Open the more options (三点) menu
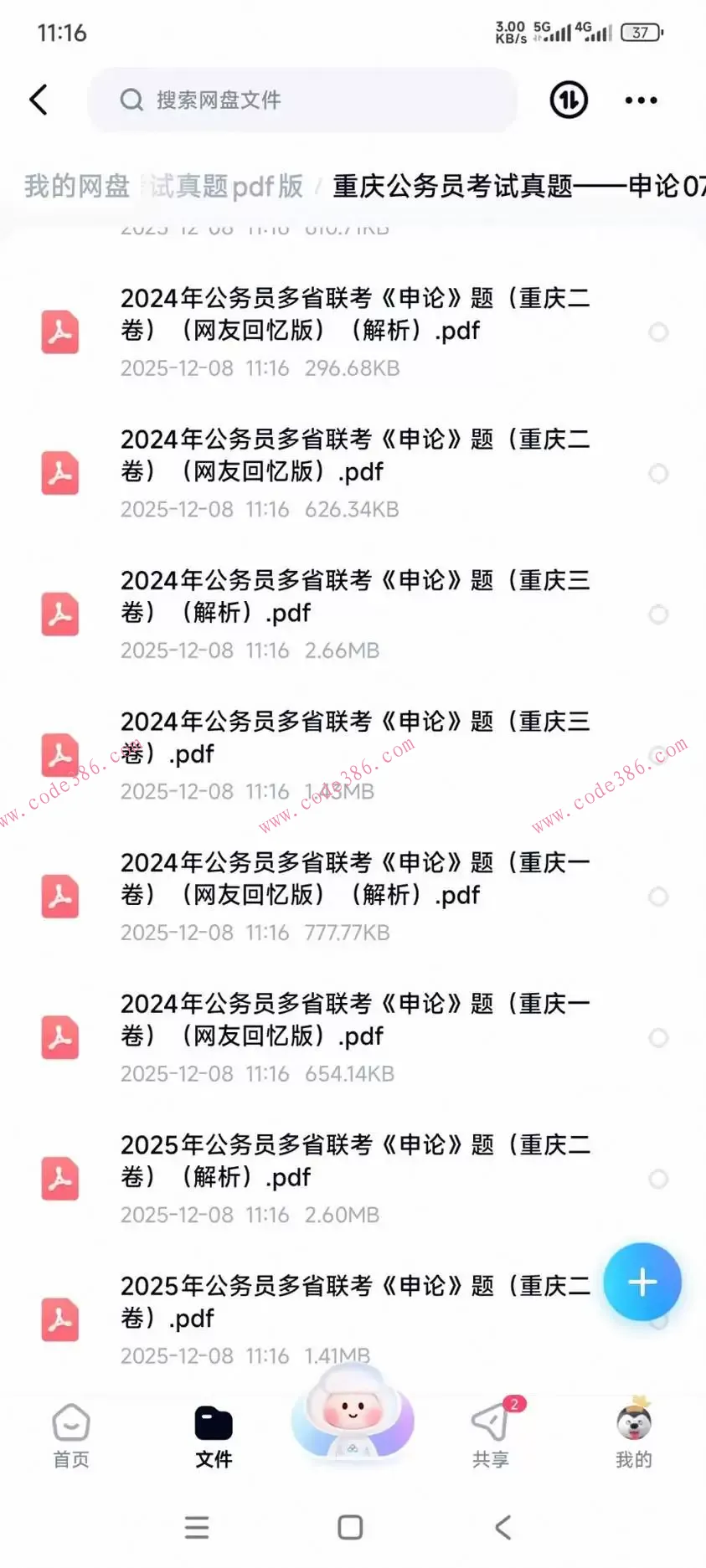 pos(641,100)
